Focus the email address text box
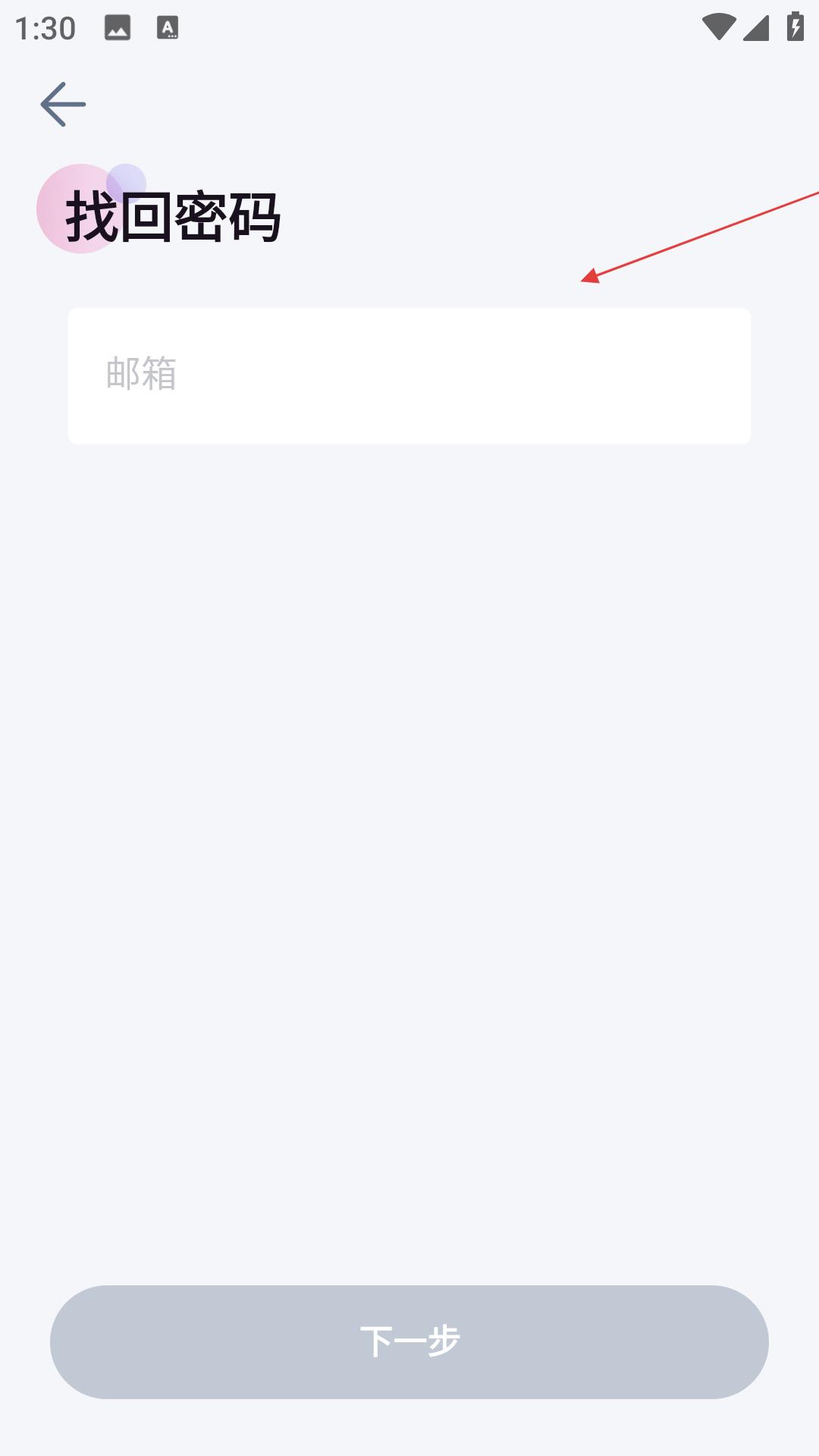 click(x=409, y=375)
